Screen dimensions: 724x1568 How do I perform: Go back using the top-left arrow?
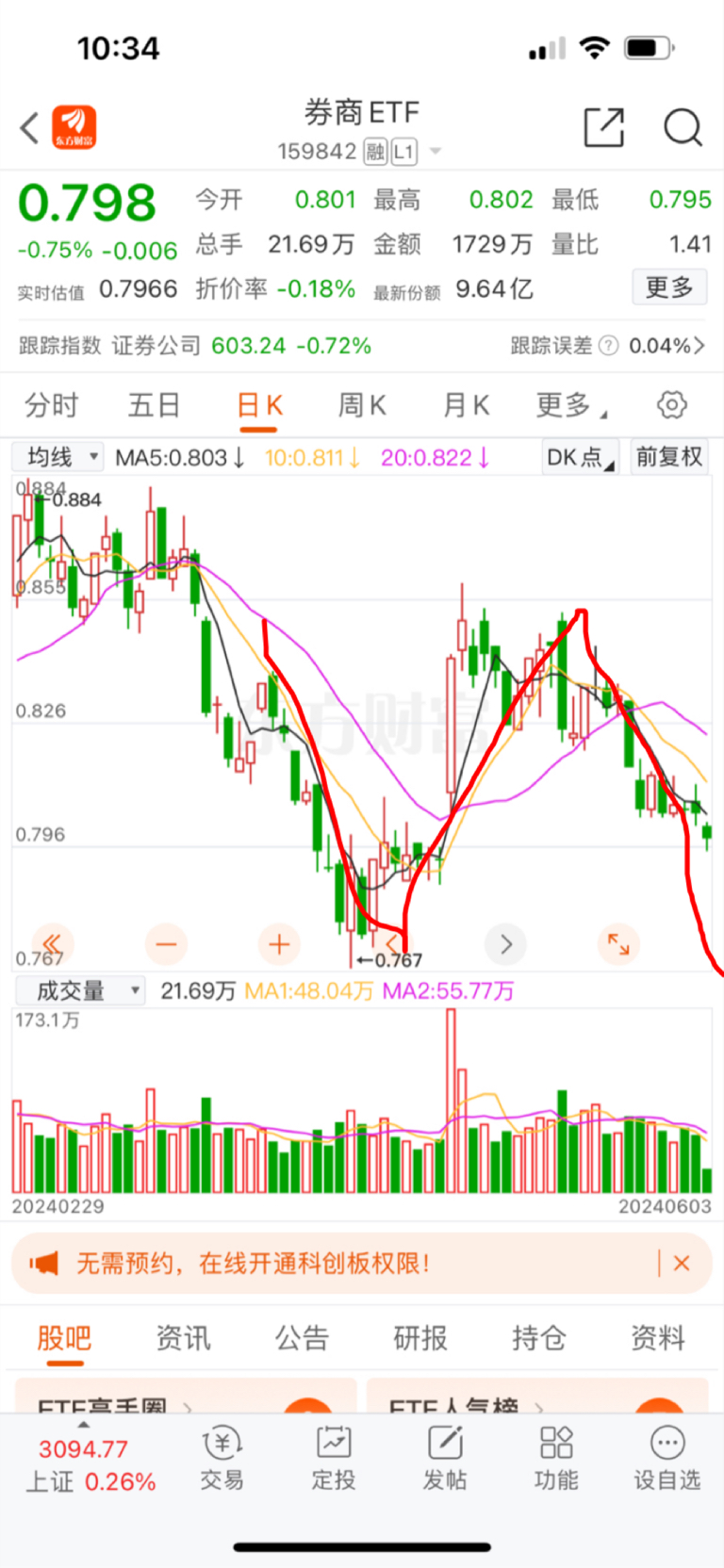click(x=30, y=128)
